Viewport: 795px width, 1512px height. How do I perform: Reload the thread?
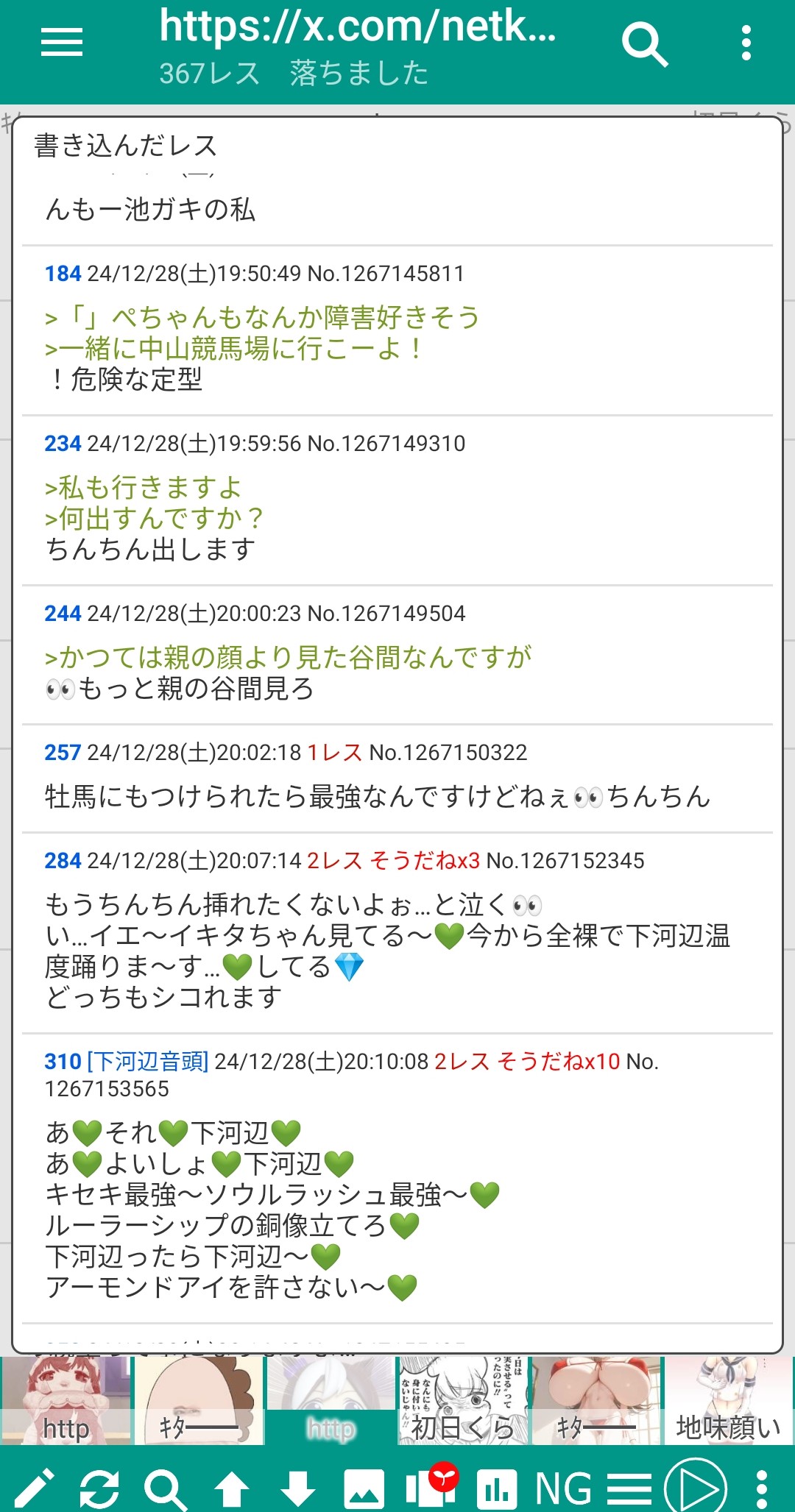click(x=99, y=1488)
